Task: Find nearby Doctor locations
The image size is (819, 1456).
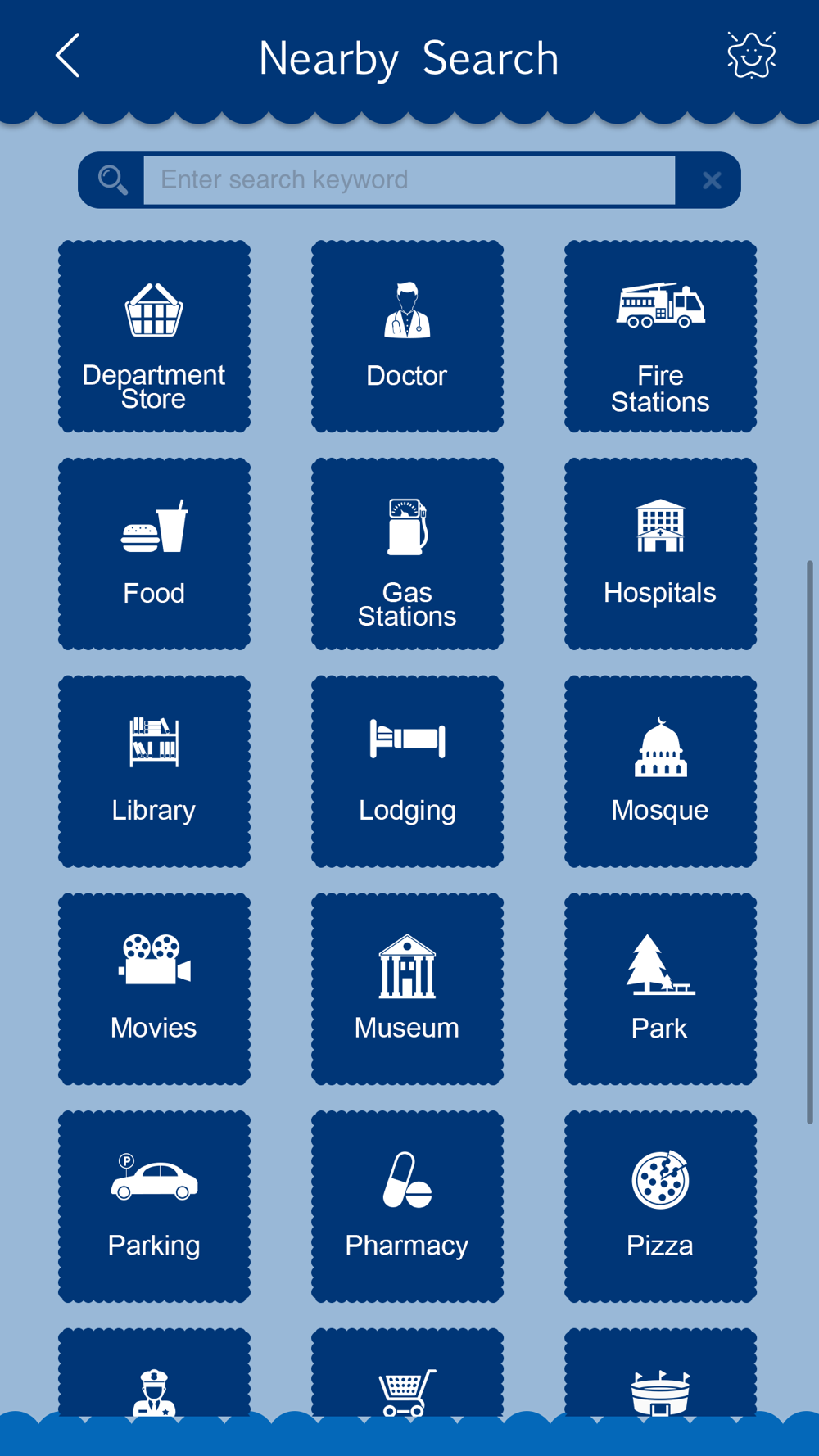Action: pyautogui.click(x=407, y=336)
